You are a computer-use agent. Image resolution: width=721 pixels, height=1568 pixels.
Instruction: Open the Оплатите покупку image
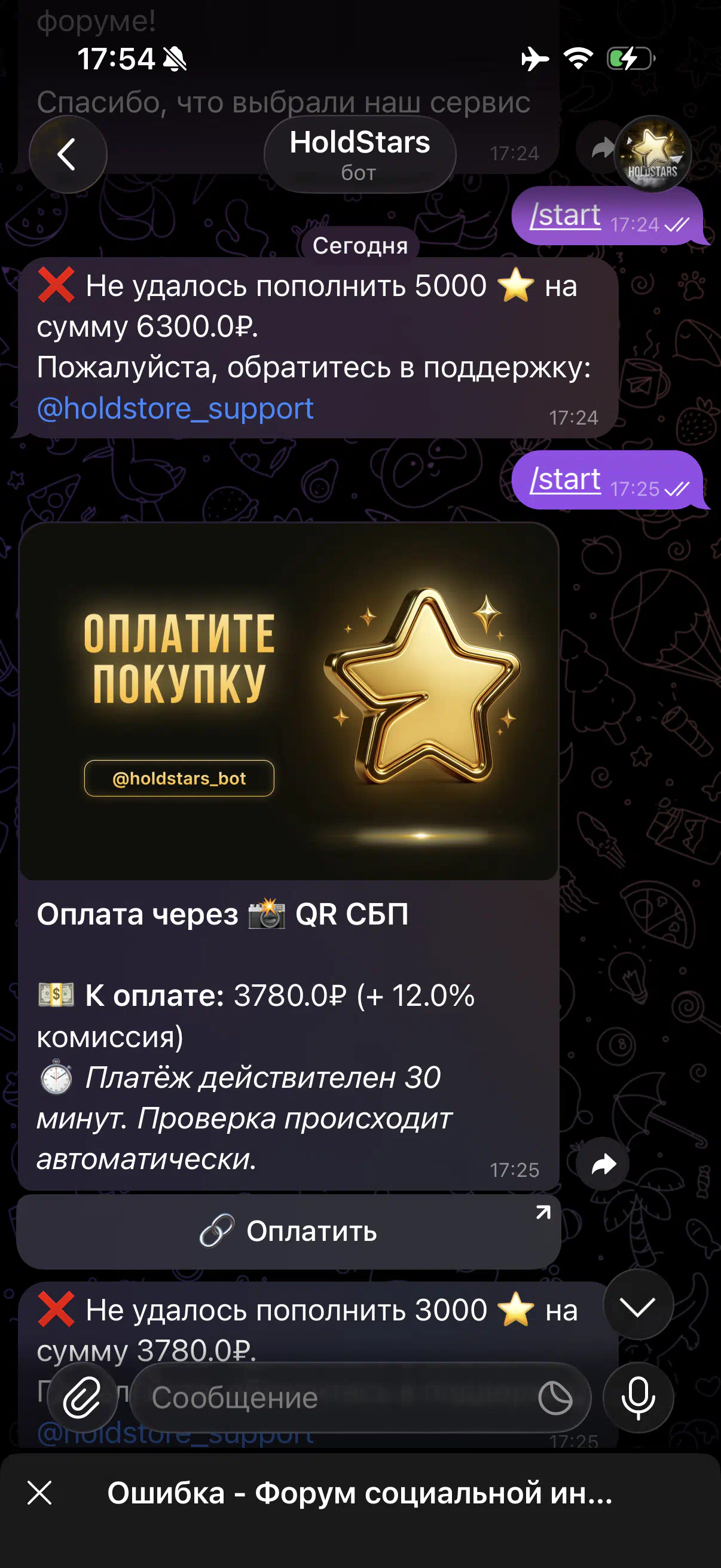click(288, 701)
